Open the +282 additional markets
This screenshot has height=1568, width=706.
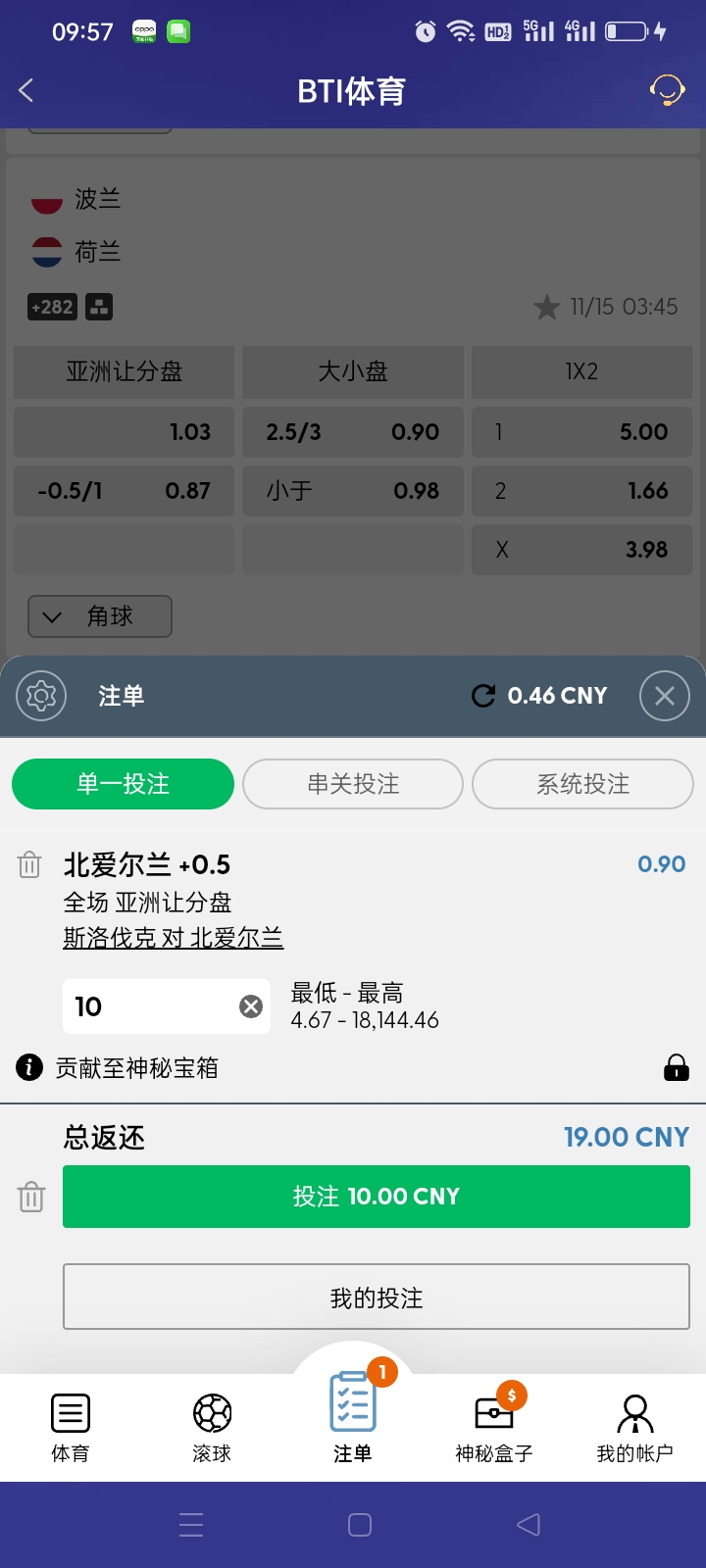pos(51,307)
